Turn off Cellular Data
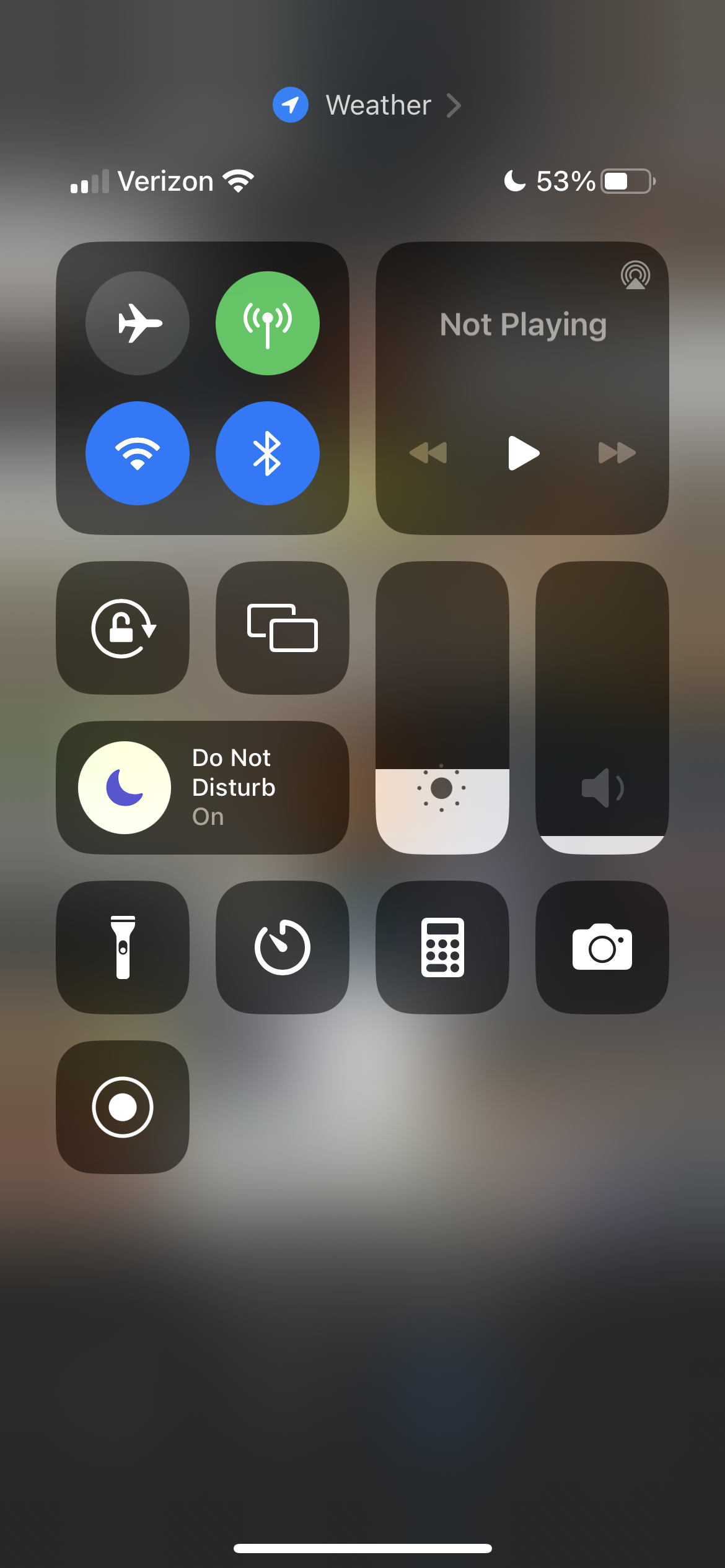Image resolution: width=725 pixels, height=1568 pixels. 268,323
